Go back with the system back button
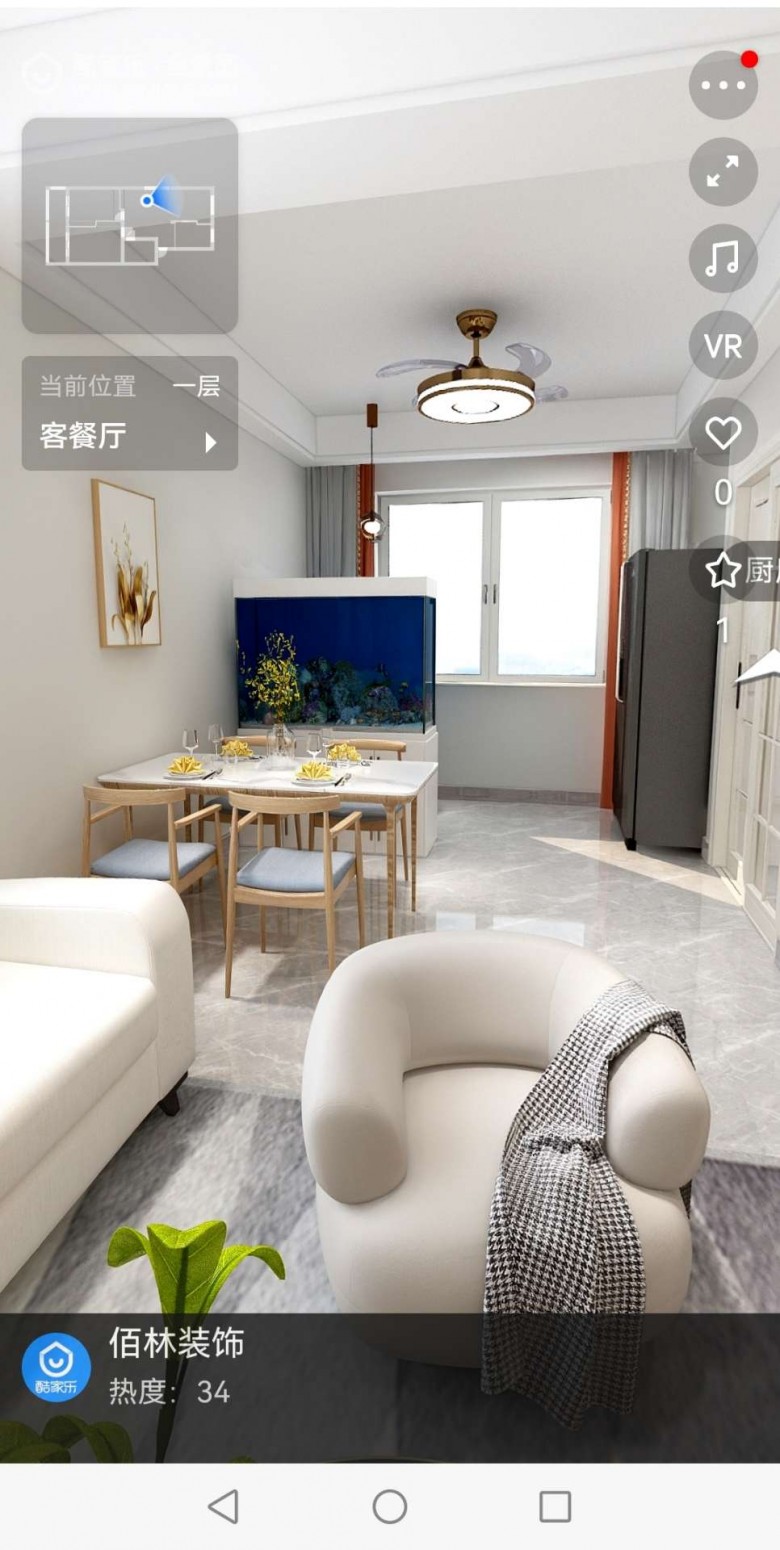 pos(223,1507)
